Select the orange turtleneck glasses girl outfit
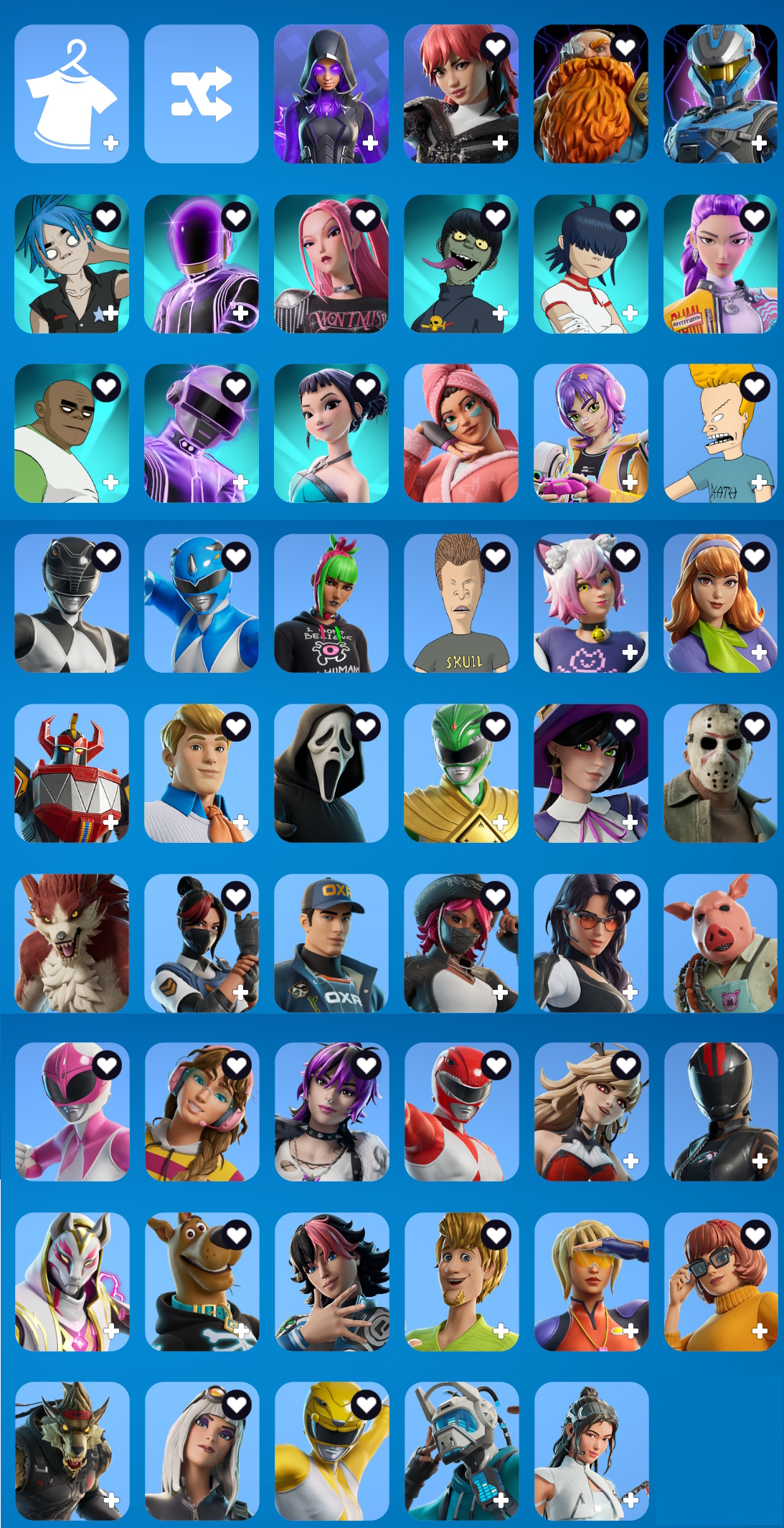 (x=720, y=1282)
